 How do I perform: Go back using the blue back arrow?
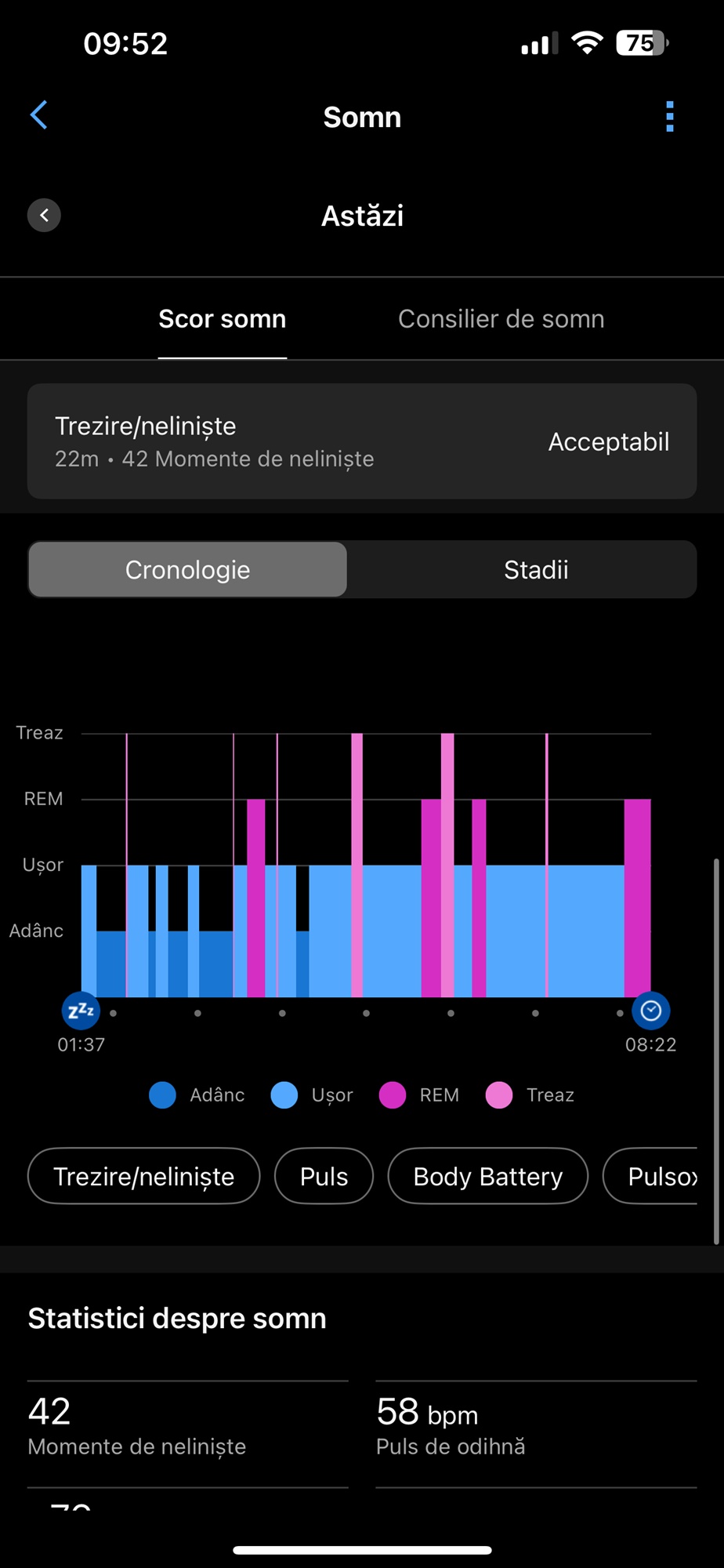tap(39, 115)
